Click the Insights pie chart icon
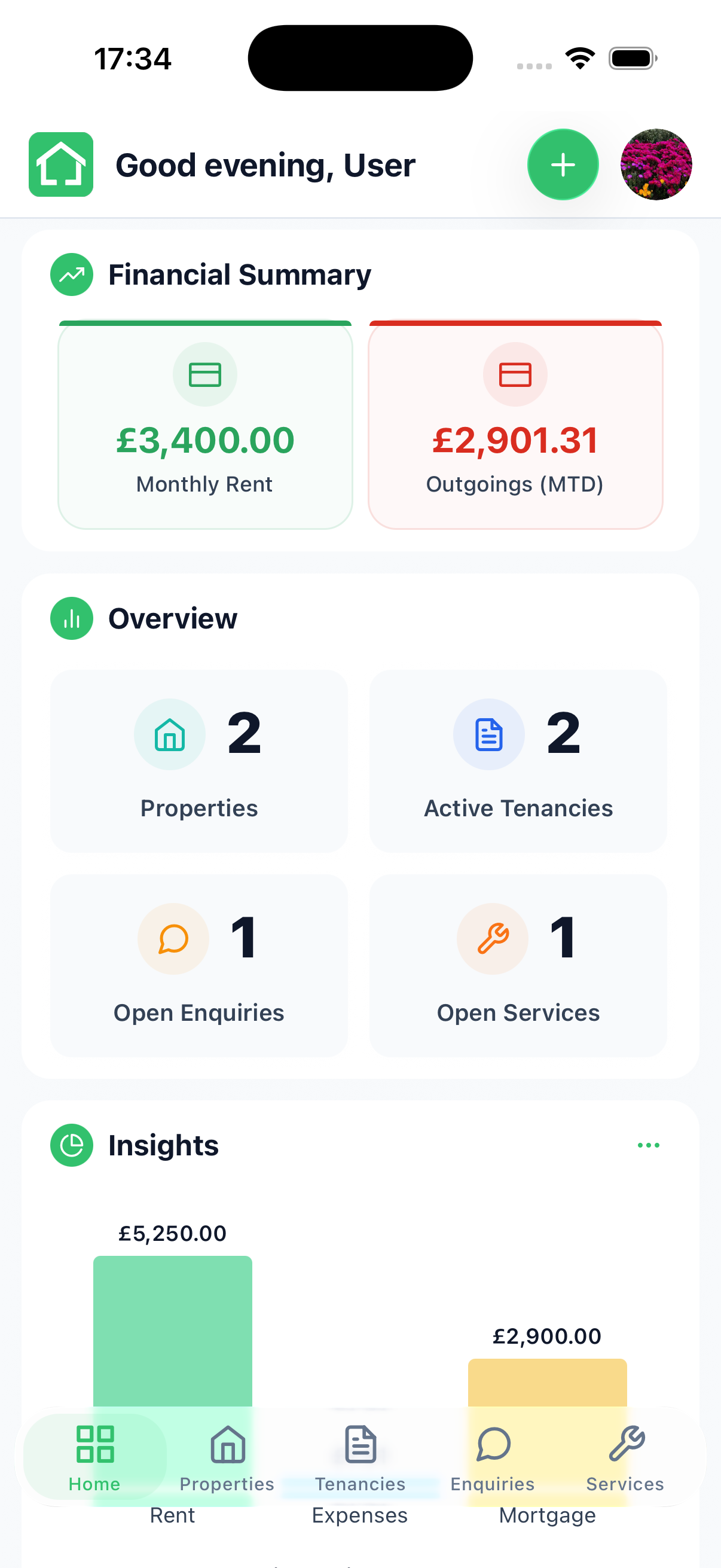Screen dimensions: 721x1568 [71, 1145]
